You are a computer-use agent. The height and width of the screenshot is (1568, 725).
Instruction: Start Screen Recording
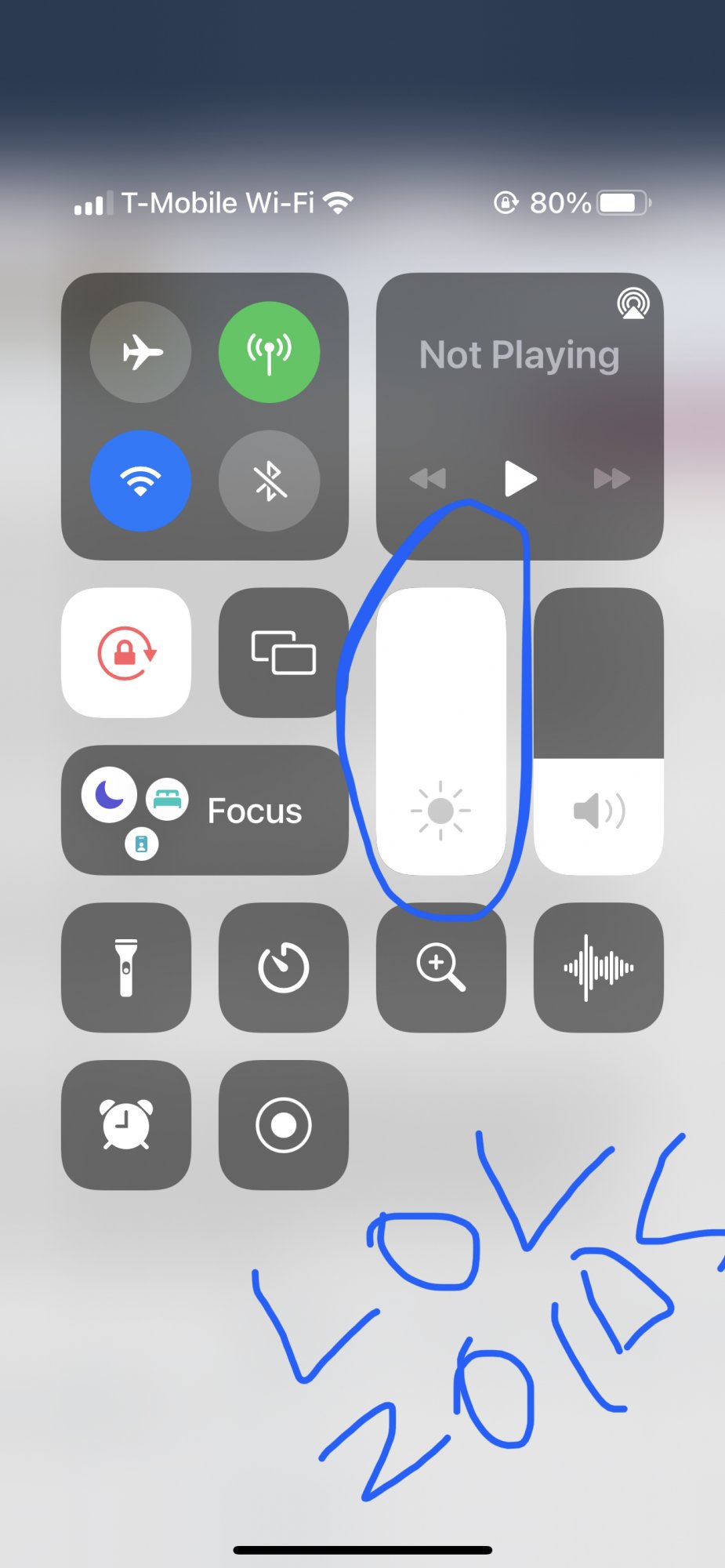coord(284,1125)
